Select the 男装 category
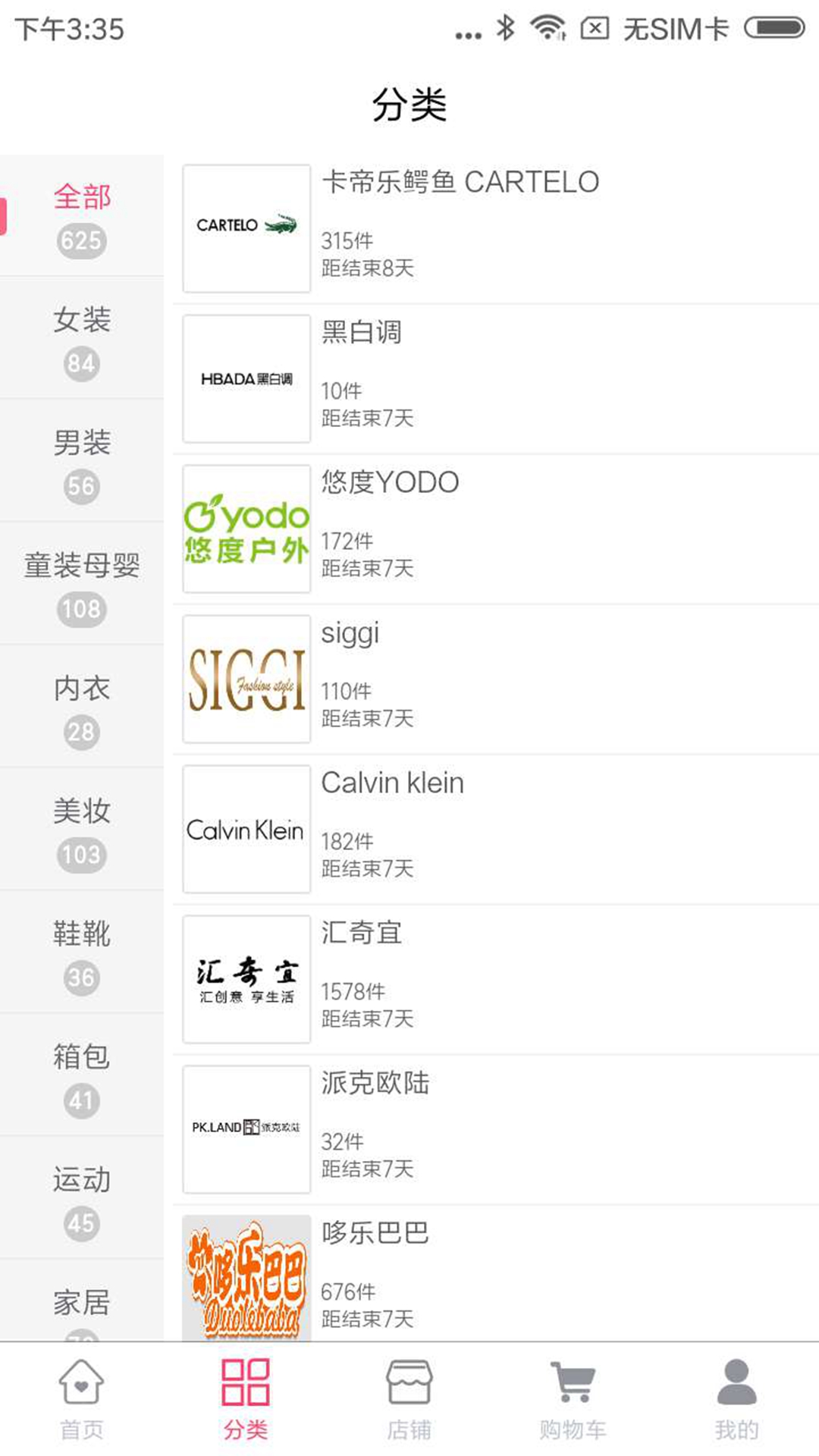819x1456 pixels. pyautogui.click(x=82, y=461)
